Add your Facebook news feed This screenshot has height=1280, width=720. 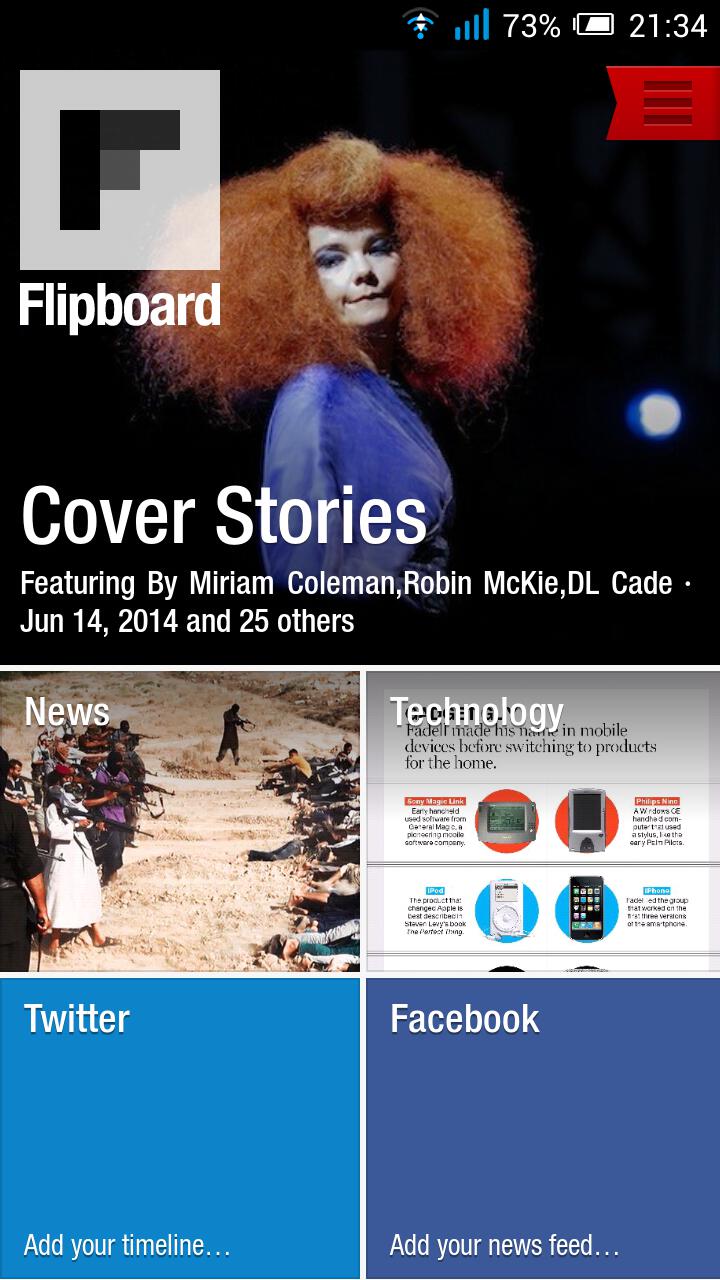542,1128
